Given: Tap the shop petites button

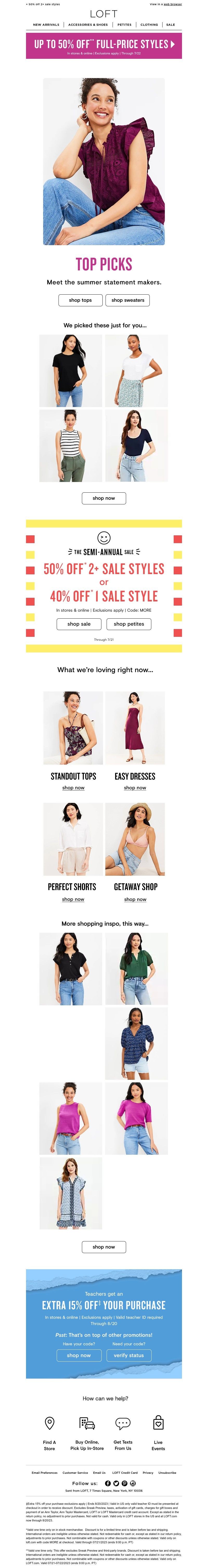Looking at the screenshot, I should coord(128,624).
